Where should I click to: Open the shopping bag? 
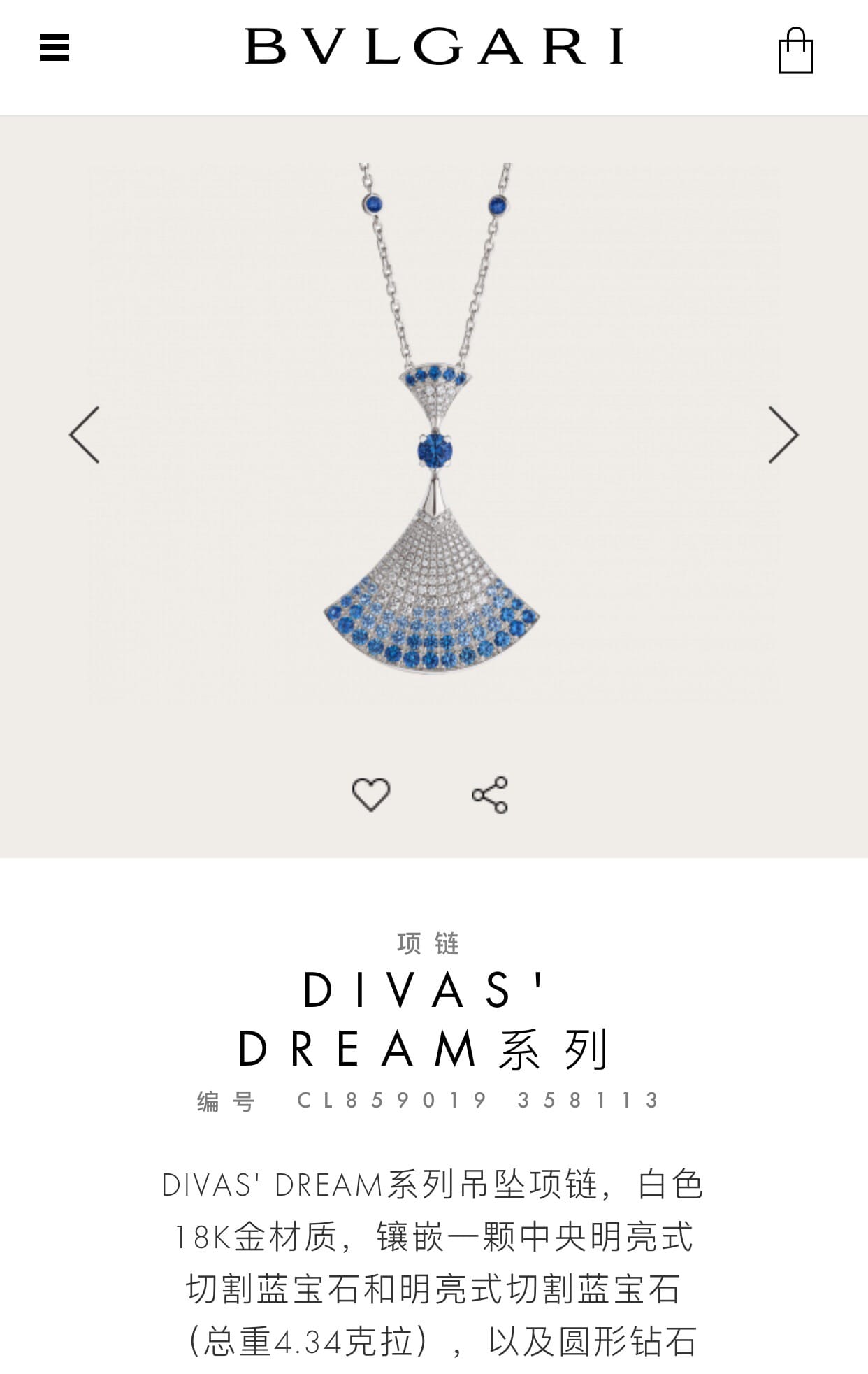tap(795, 50)
